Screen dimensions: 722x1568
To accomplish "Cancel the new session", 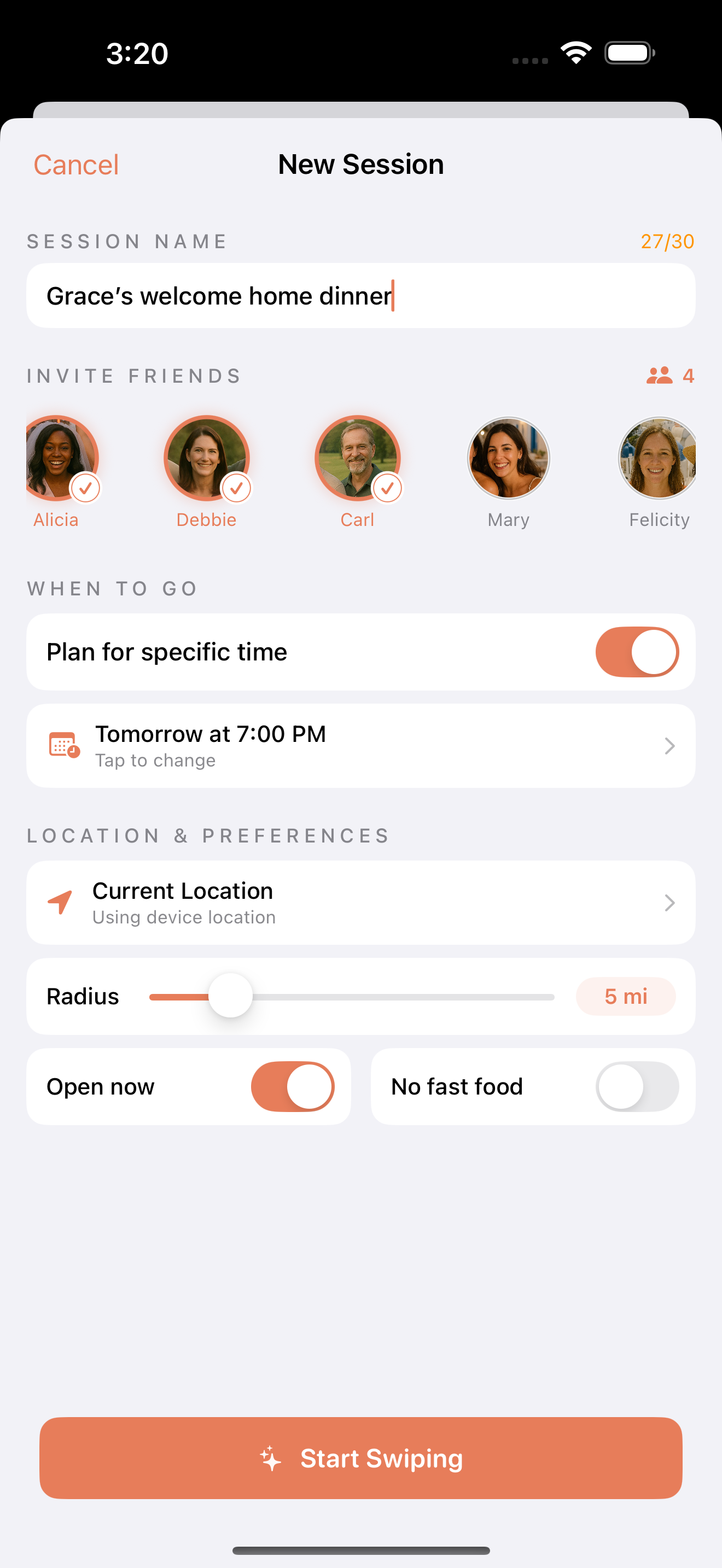I will tap(76, 165).
